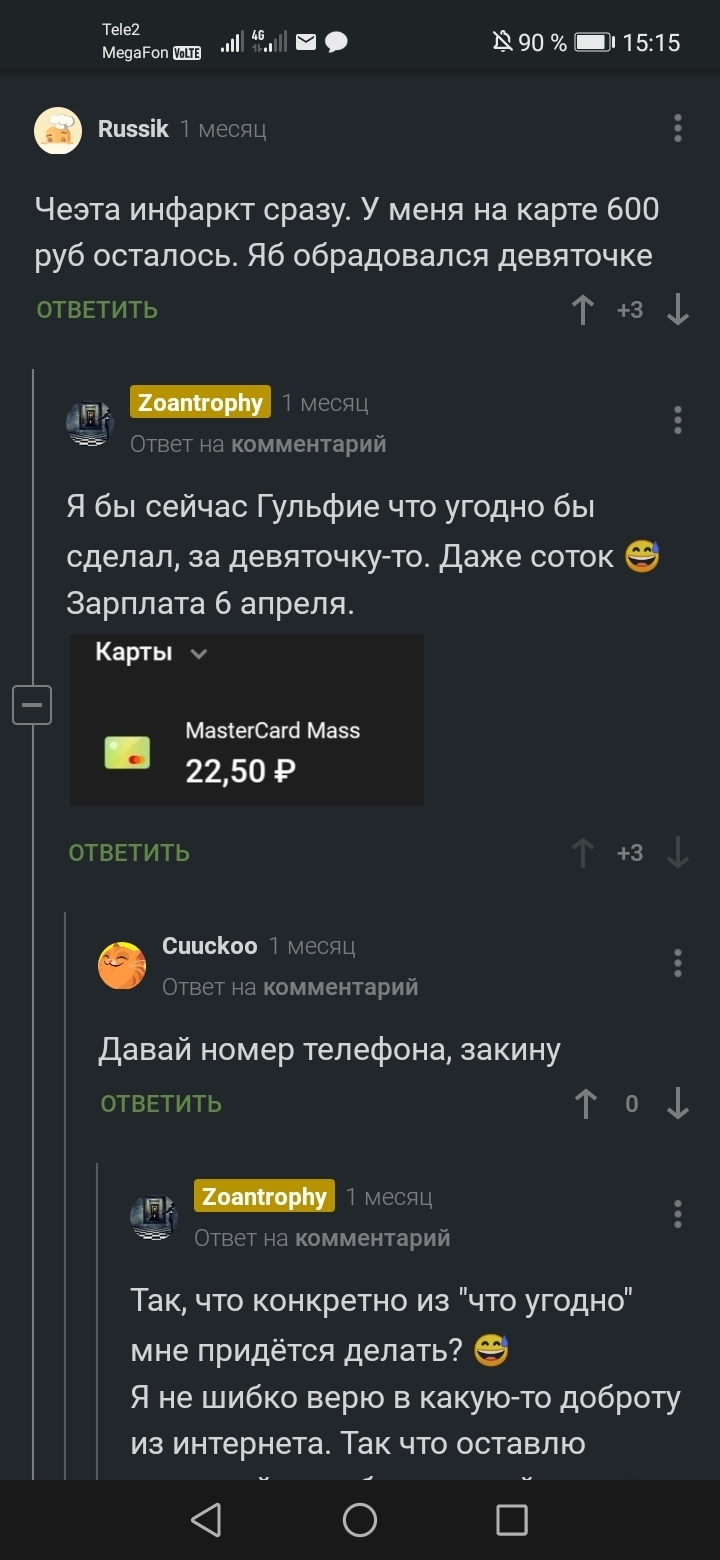Downvote Zoantrophy's comment with card image
The height and width of the screenshot is (1560, 720).
tap(678, 853)
